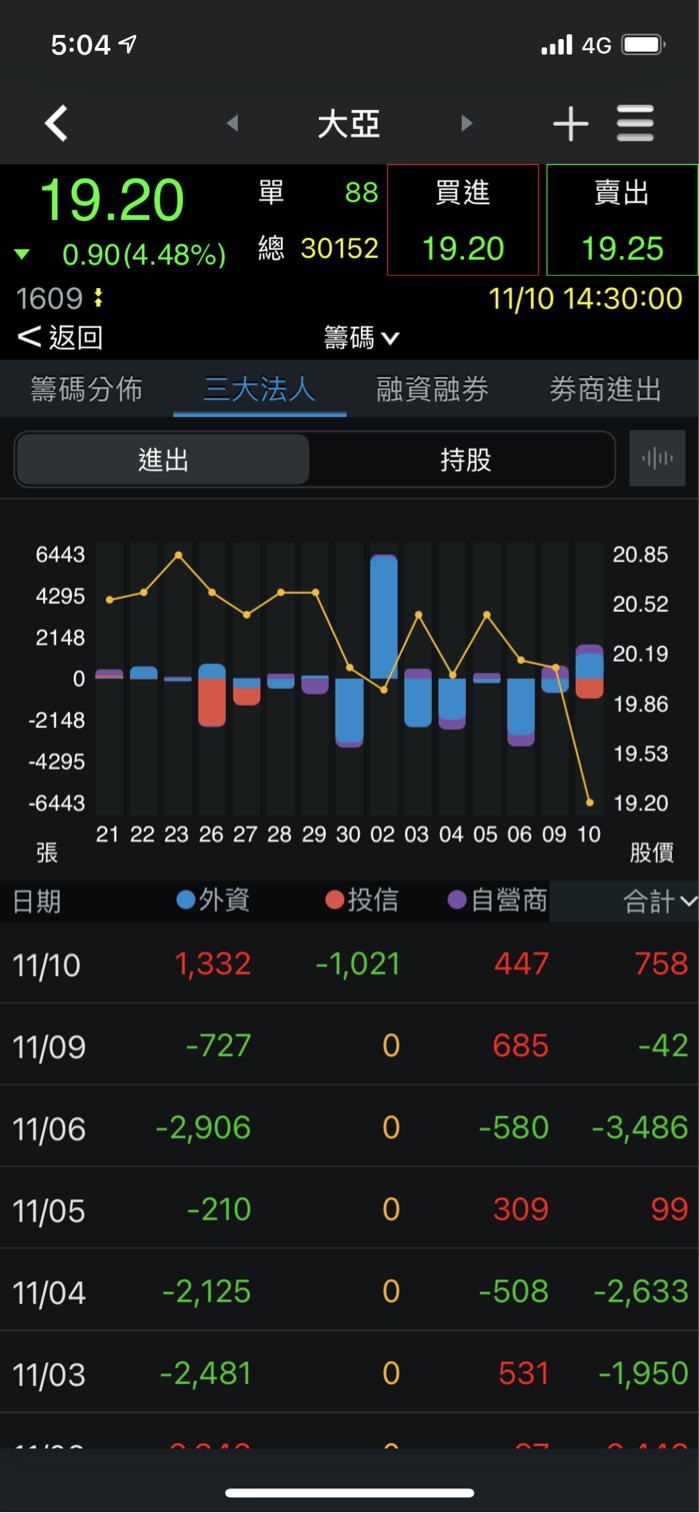
Task: Select the 三大法人 tab
Action: coord(260,390)
